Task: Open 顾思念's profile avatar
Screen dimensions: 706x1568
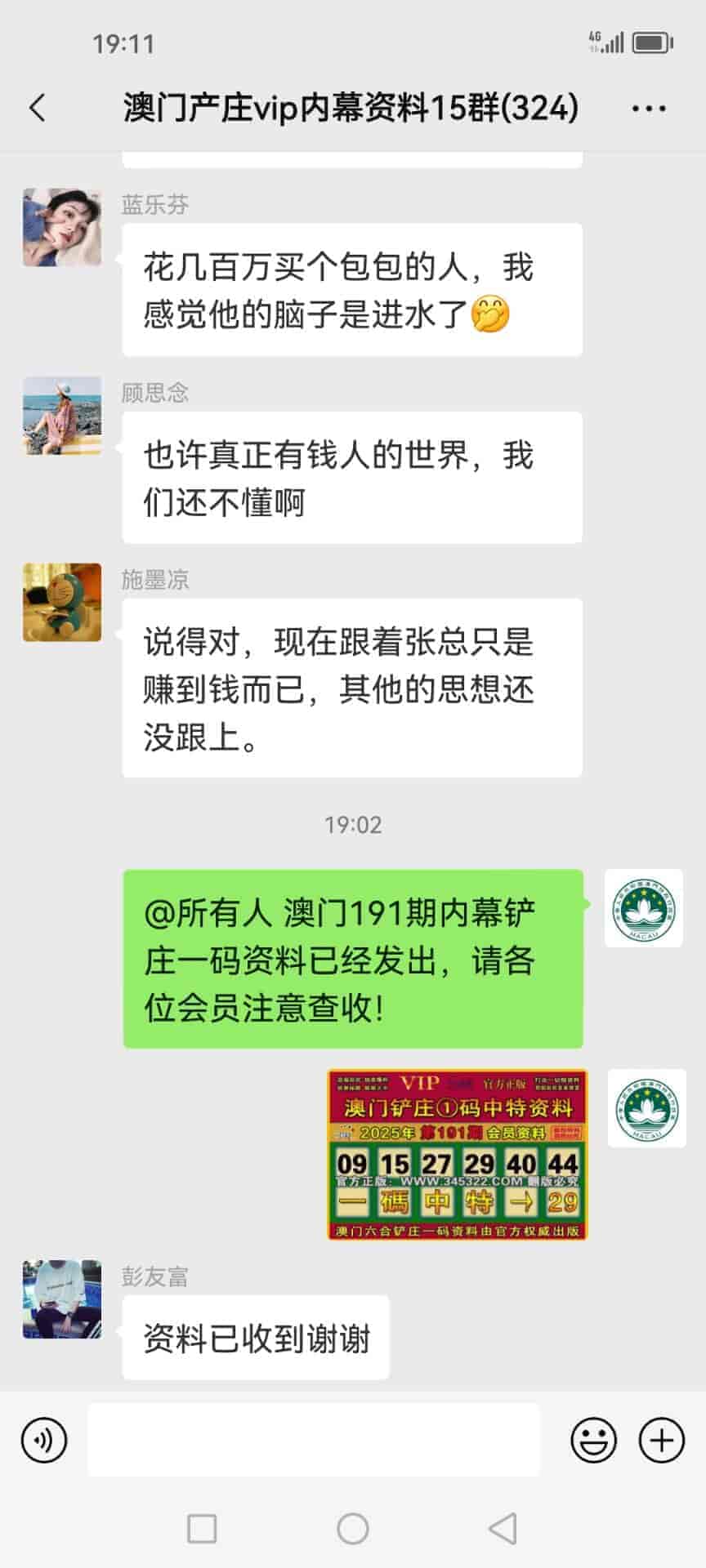Action: coord(62,416)
